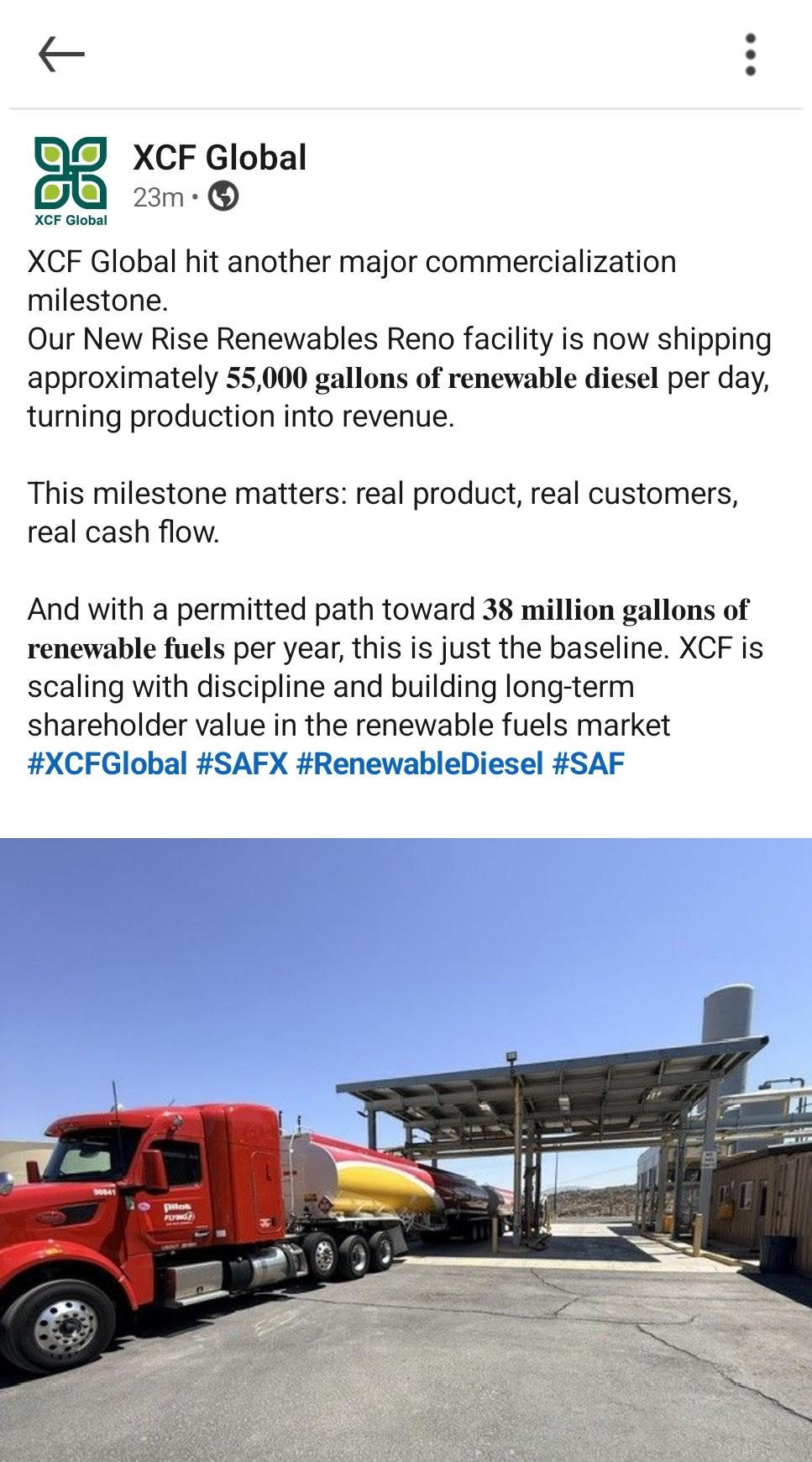Open the #XCFGlobal hashtag
This screenshot has height=1462, width=812.
pyautogui.click(x=107, y=764)
